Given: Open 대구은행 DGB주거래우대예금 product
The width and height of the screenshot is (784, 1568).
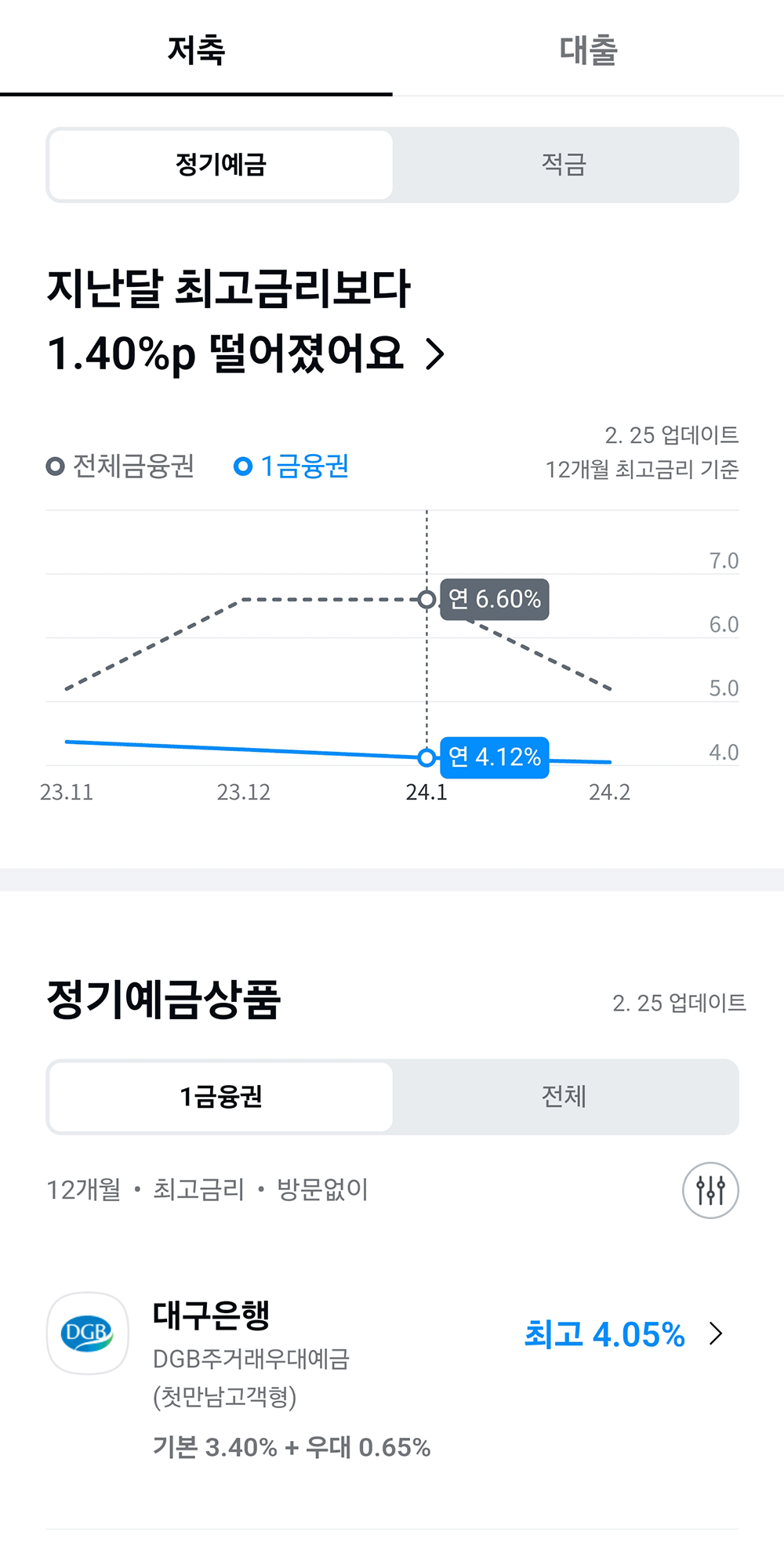Looking at the screenshot, I should coord(392,1372).
